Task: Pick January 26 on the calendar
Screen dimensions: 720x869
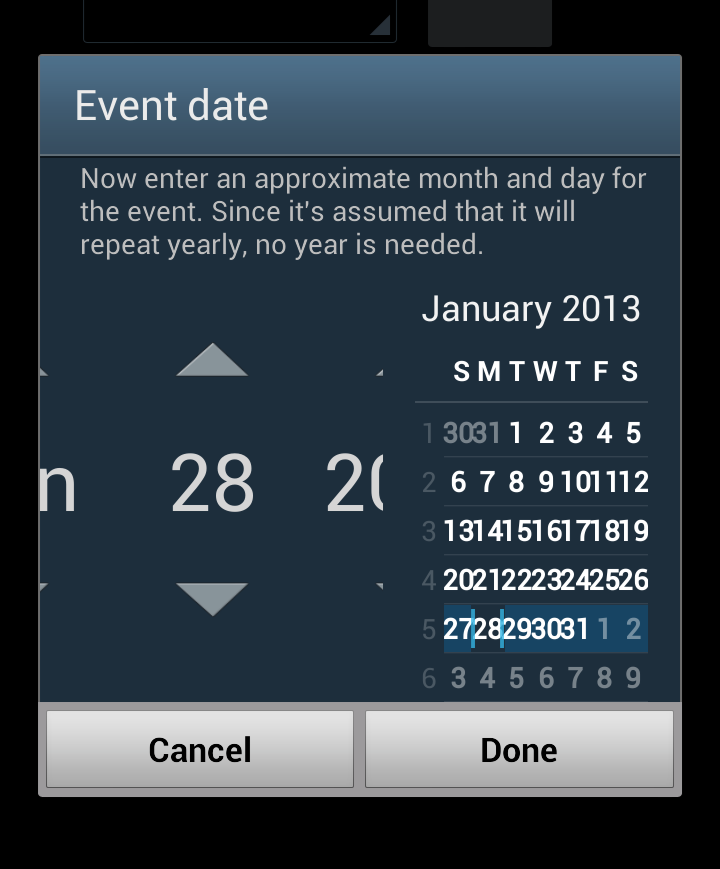Action: (633, 580)
